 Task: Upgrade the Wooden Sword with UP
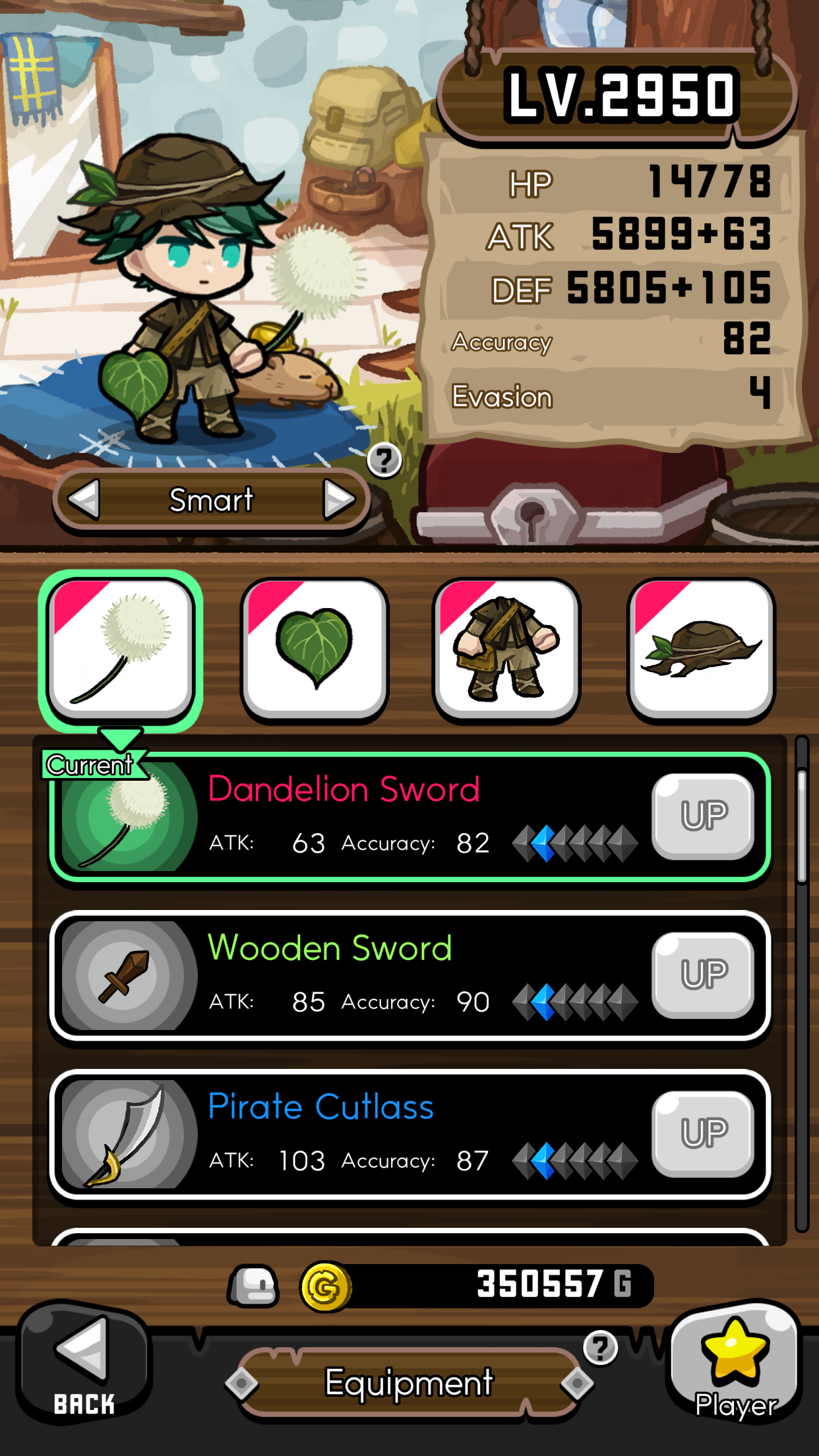703,975
